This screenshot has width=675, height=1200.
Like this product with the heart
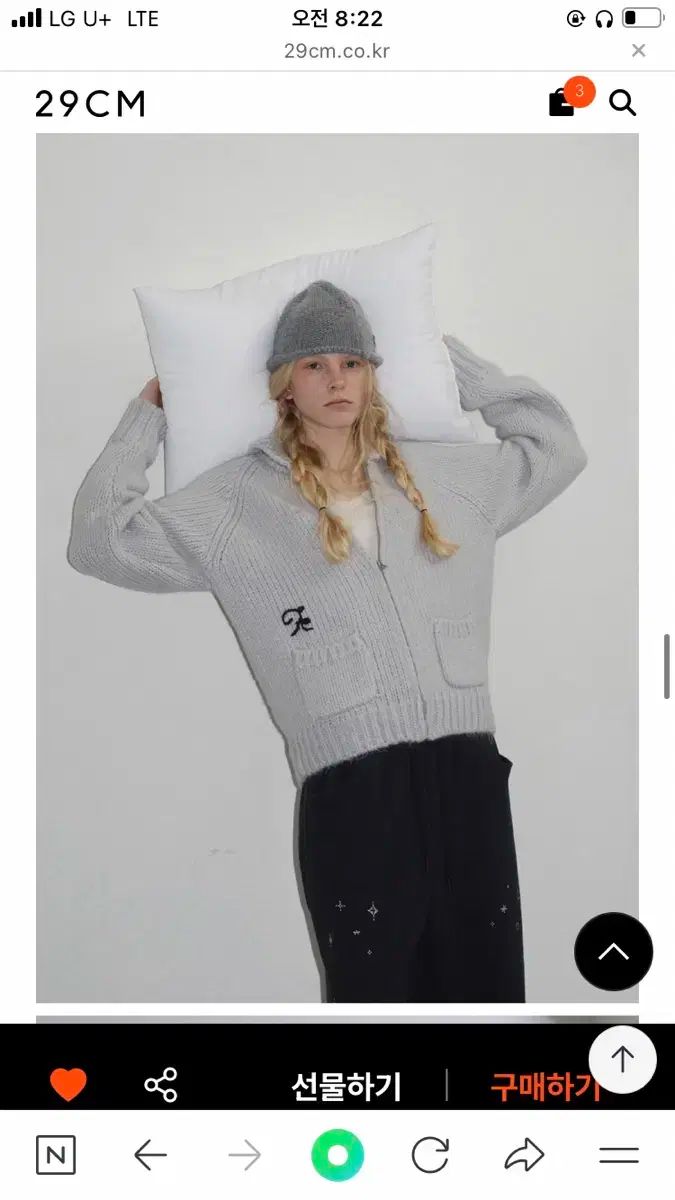tap(68, 1085)
